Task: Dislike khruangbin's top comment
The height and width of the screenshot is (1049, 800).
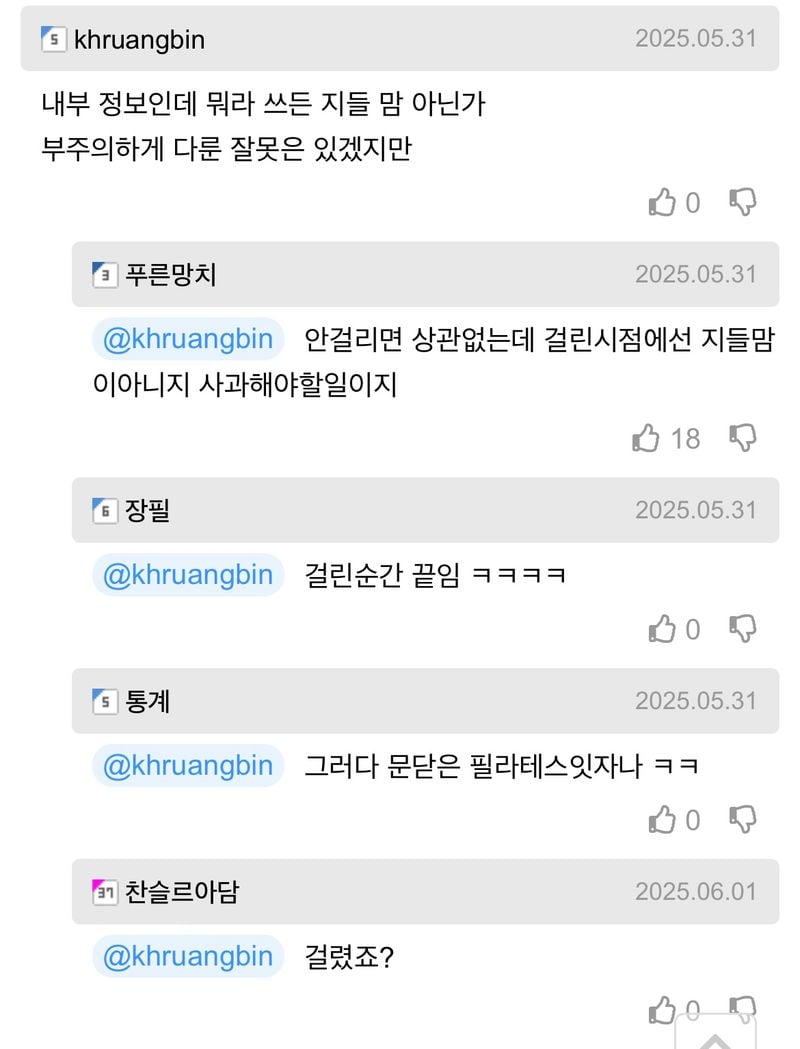Action: pyautogui.click(x=742, y=202)
